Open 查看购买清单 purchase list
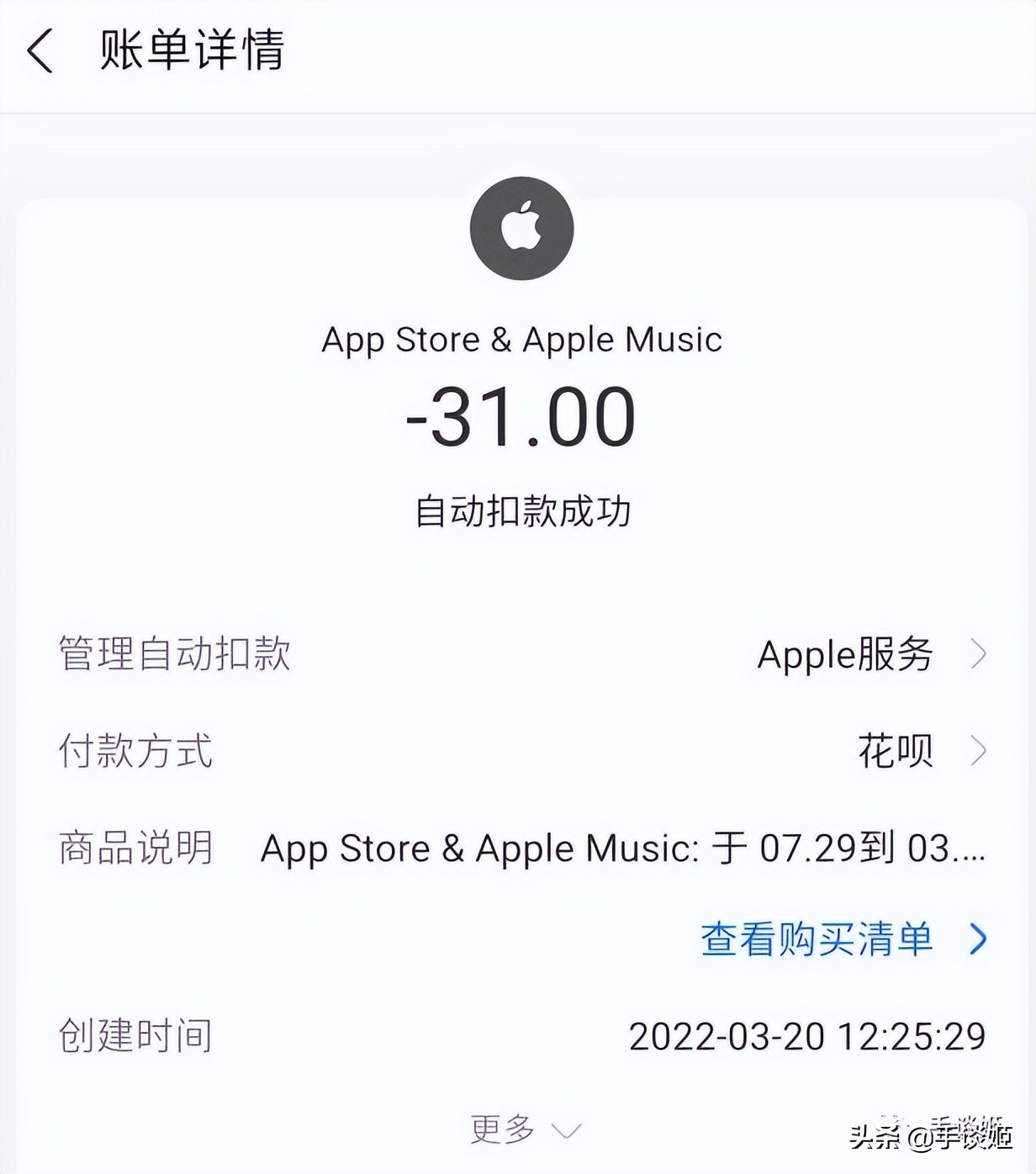1036x1174 pixels. click(816, 940)
